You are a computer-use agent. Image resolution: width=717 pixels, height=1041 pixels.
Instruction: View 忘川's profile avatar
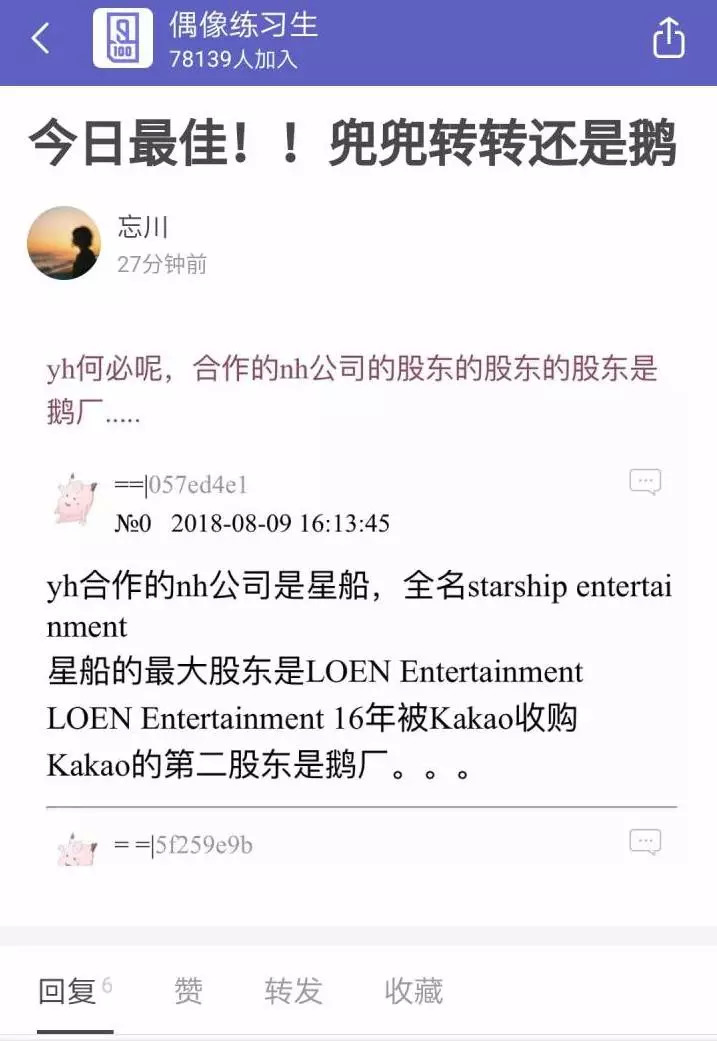[x=64, y=243]
